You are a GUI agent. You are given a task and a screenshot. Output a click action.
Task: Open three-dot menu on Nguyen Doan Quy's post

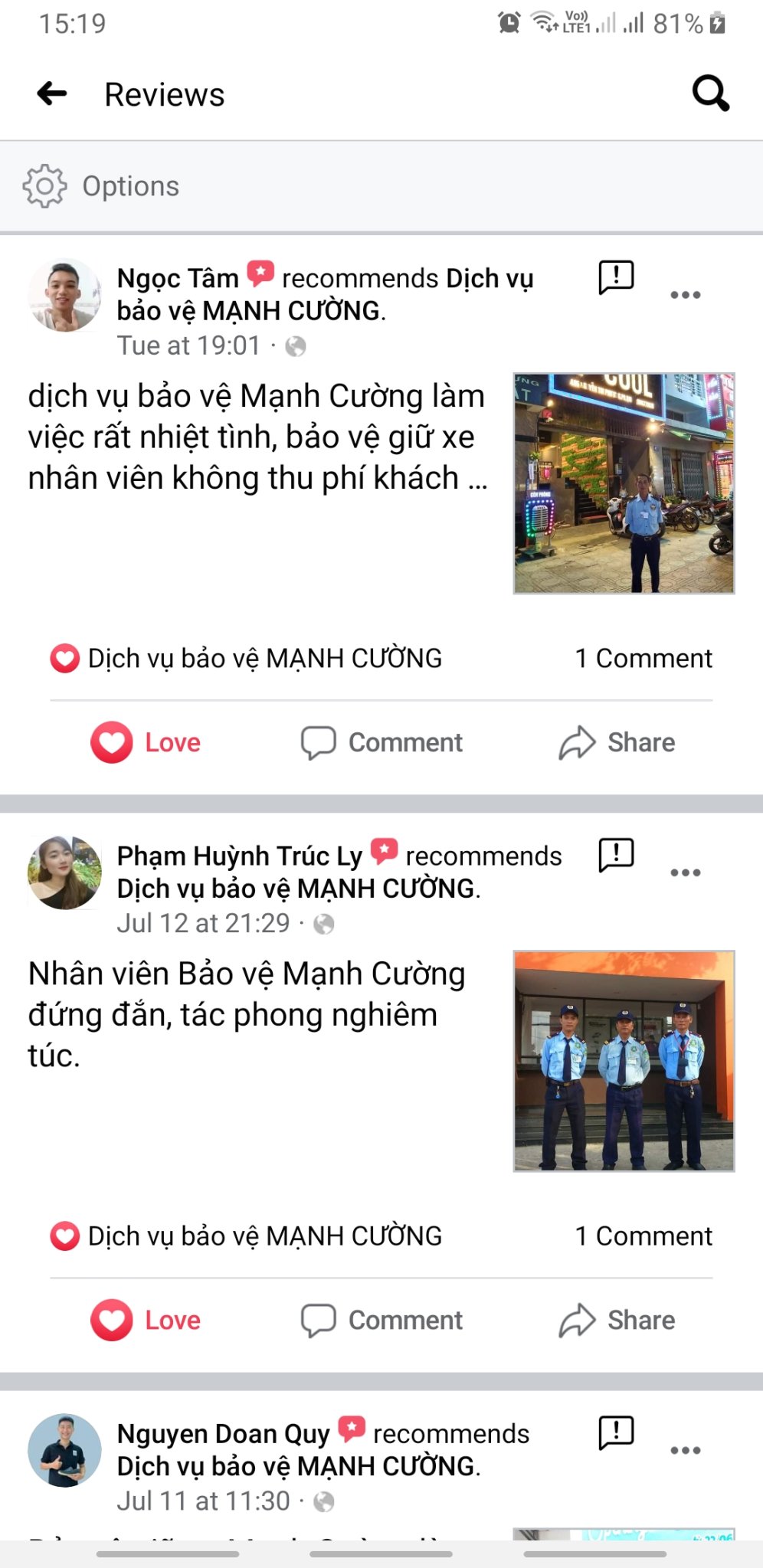point(686,1449)
